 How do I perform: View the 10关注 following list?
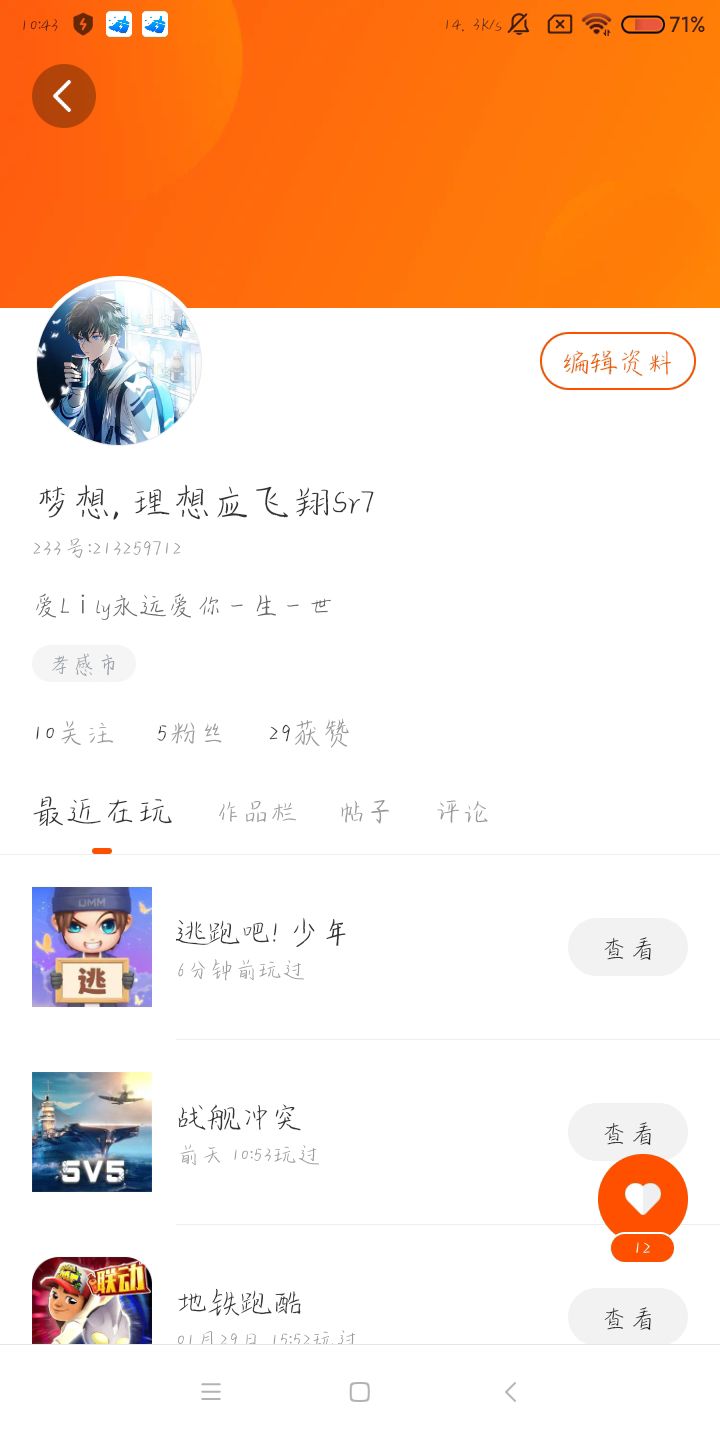coord(73,733)
